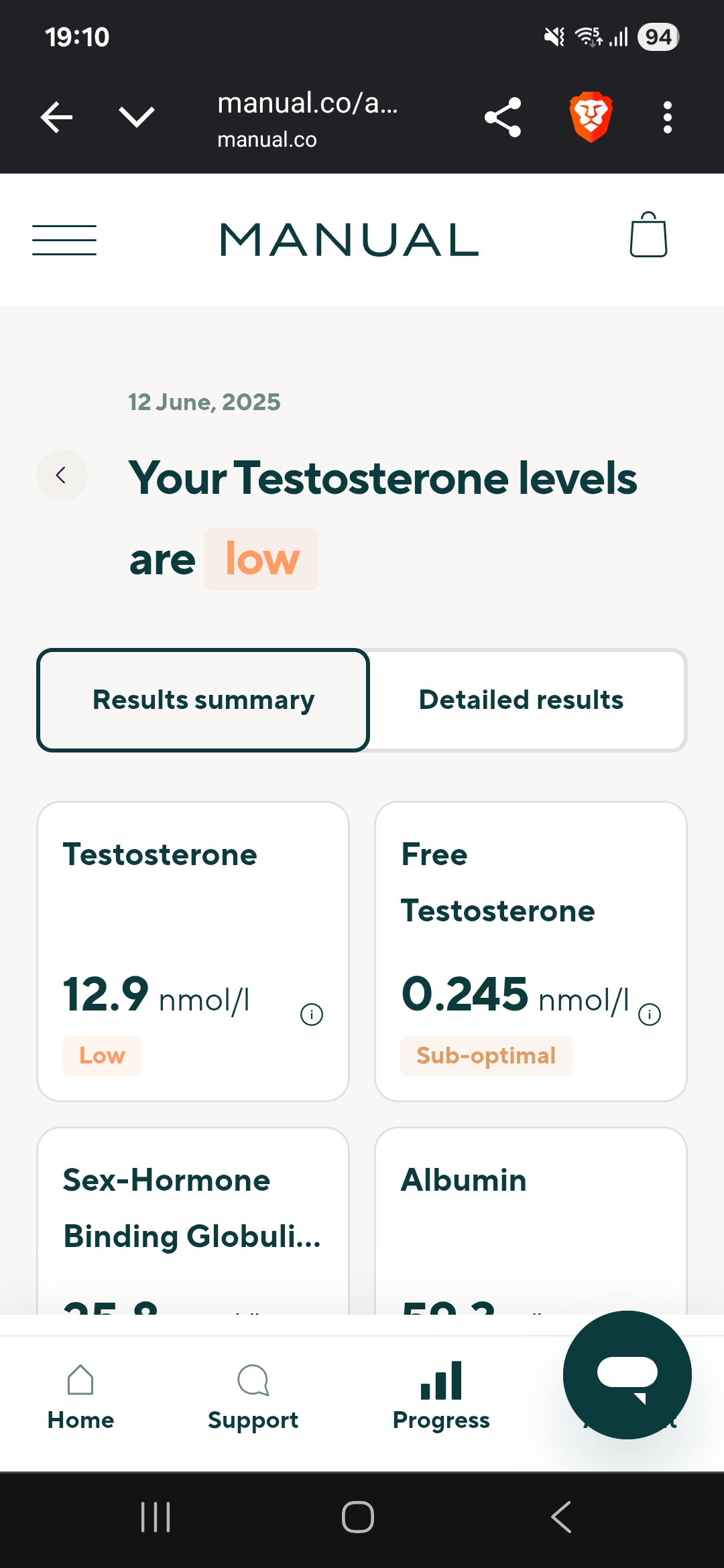This screenshot has height=1568, width=724.
Task: Open the hamburger menu
Action: click(x=64, y=240)
